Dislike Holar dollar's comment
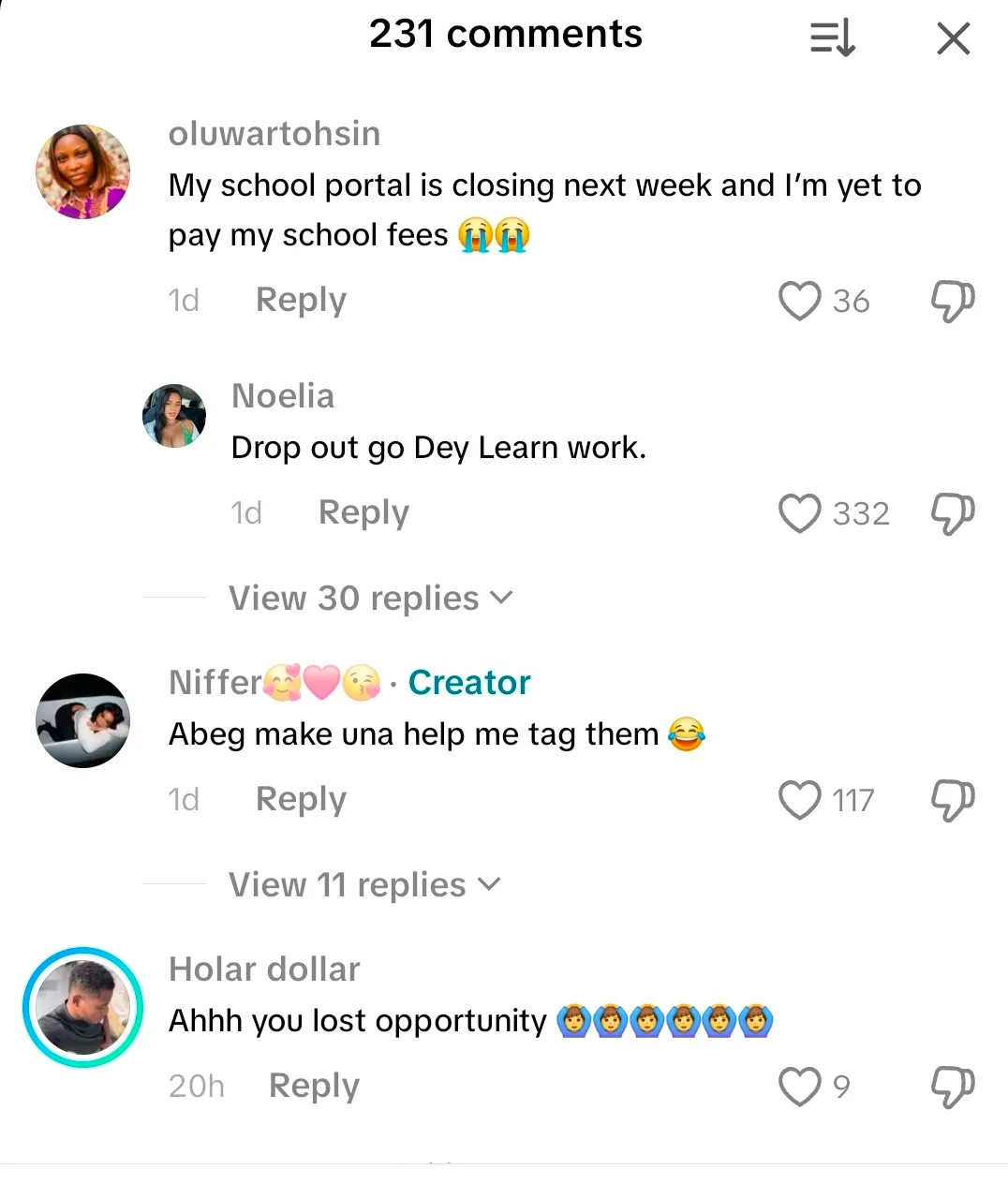The image size is (1008, 1184). [x=952, y=1087]
